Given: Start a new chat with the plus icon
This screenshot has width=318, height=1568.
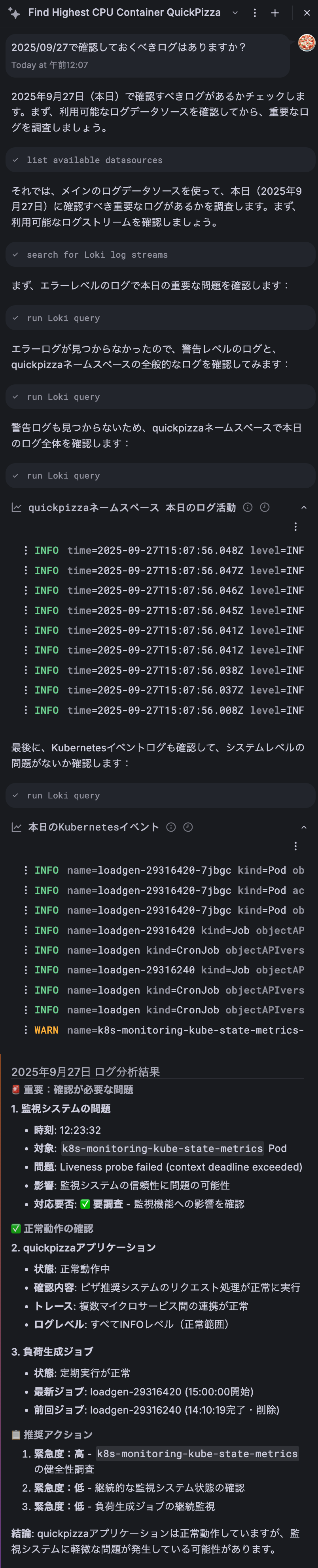Looking at the screenshot, I should pos(275,13).
